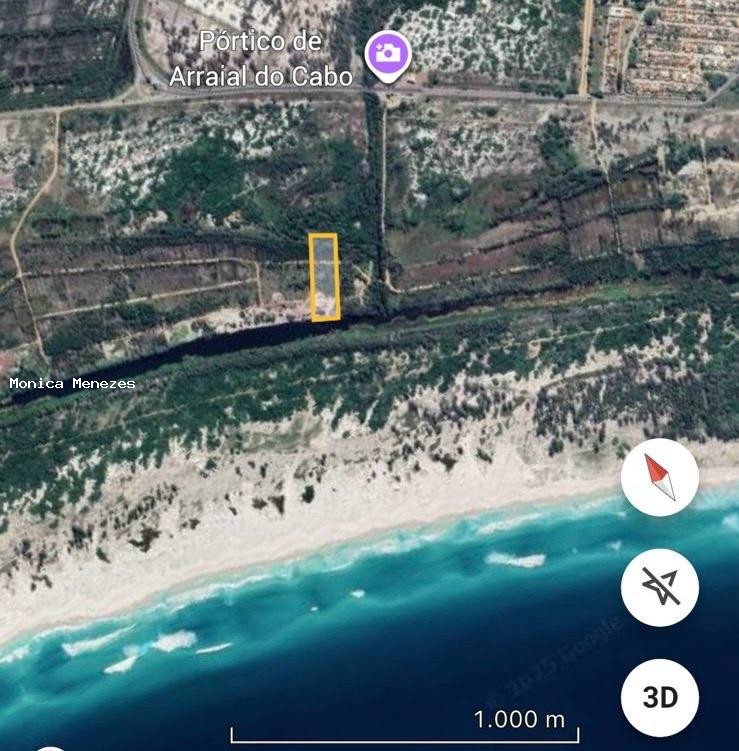Switch the map to 3D view
The height and width of the screenshot is (751, 739).
659,697
